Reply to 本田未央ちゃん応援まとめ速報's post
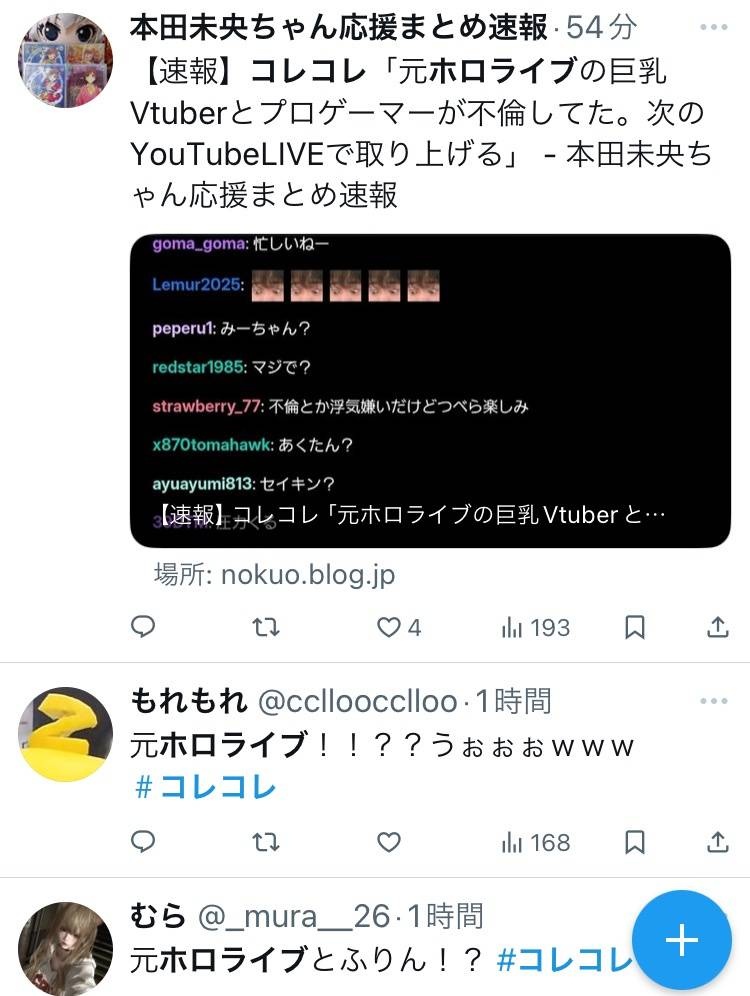750x996 pixels. point(144,627)
